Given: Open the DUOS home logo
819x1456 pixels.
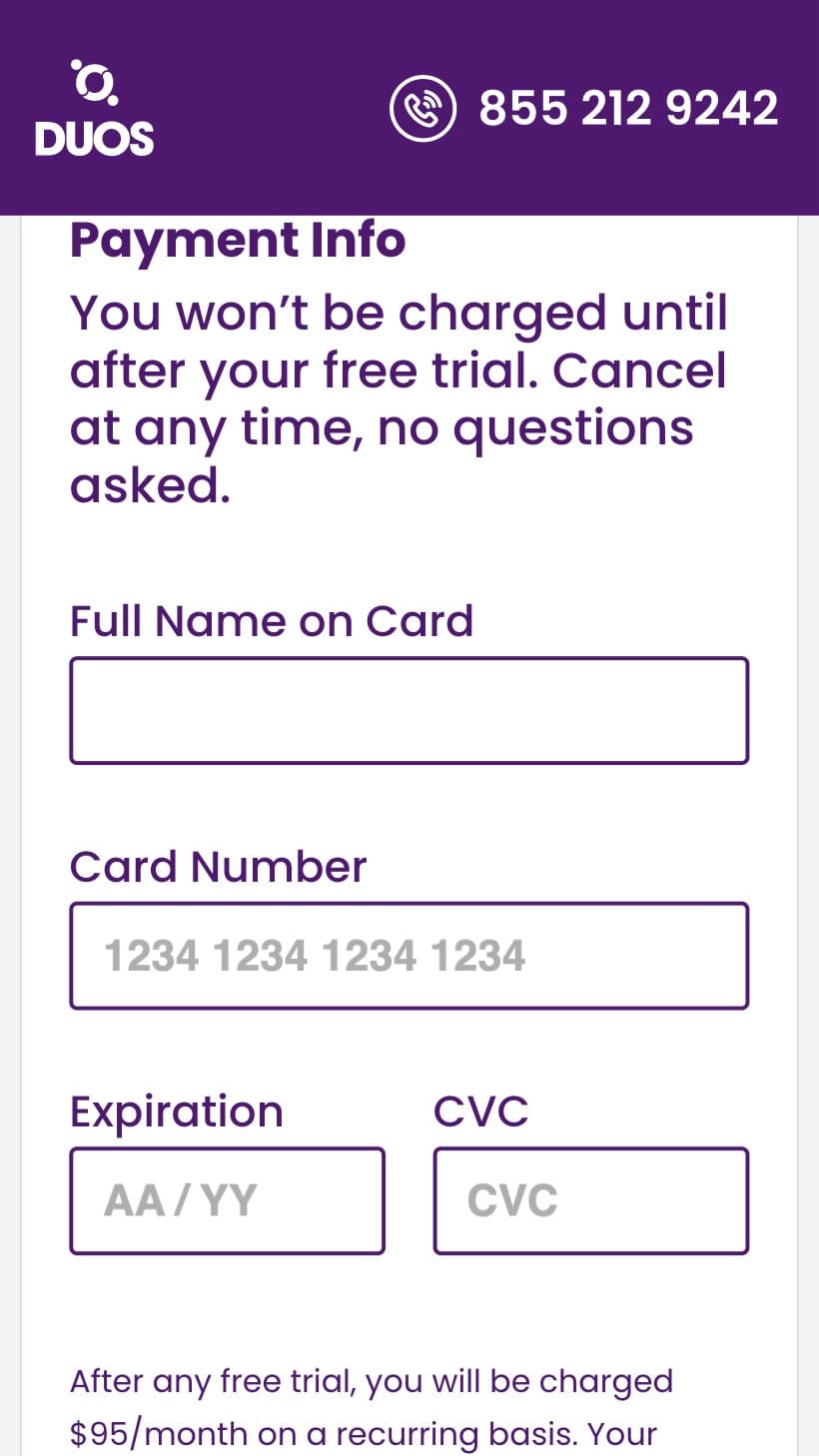Looking at the screenshot, I should [x=95, y=108].
